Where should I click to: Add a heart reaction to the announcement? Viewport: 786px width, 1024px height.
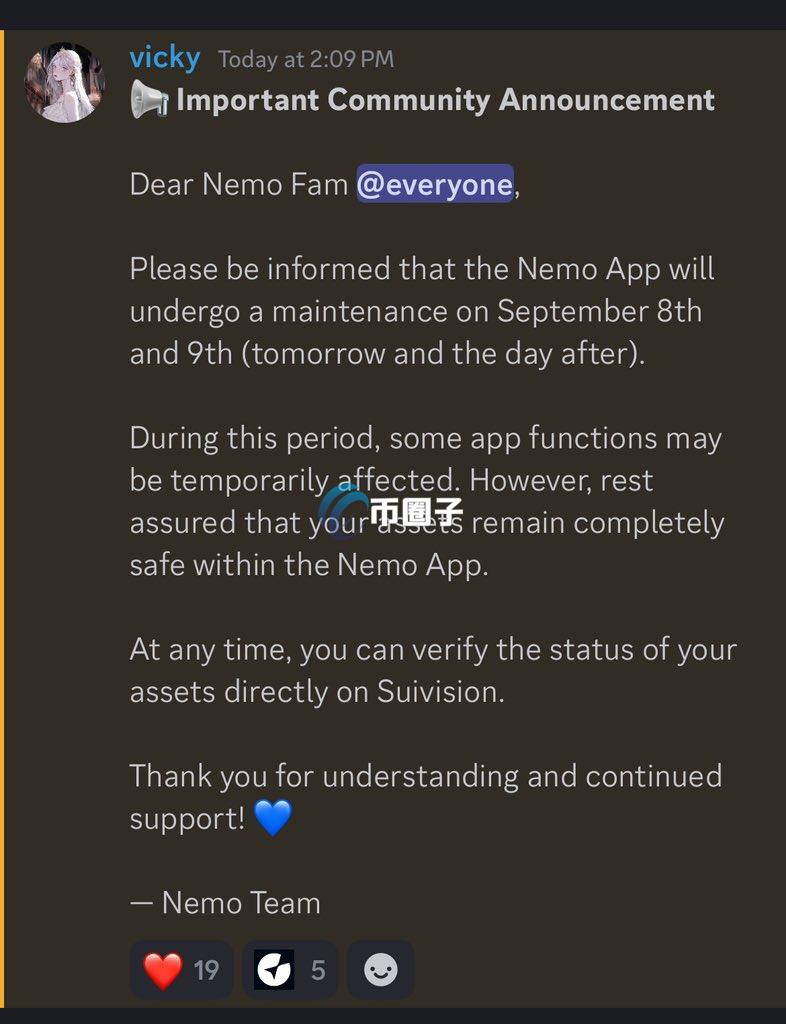point(181,970)
